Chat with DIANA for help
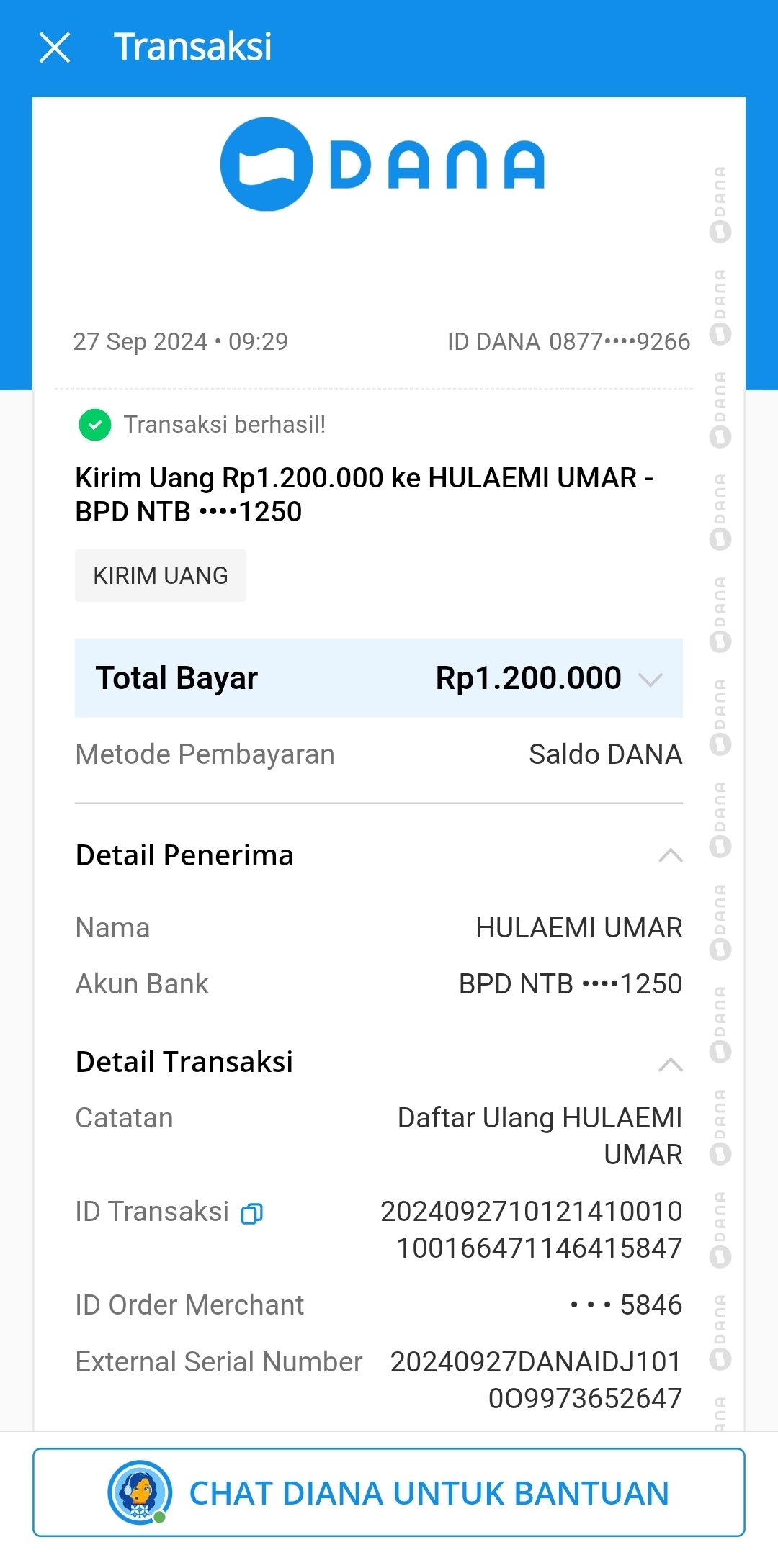Image resolution: width=778 pixels, height=1568 pixels. point(389,1492)
